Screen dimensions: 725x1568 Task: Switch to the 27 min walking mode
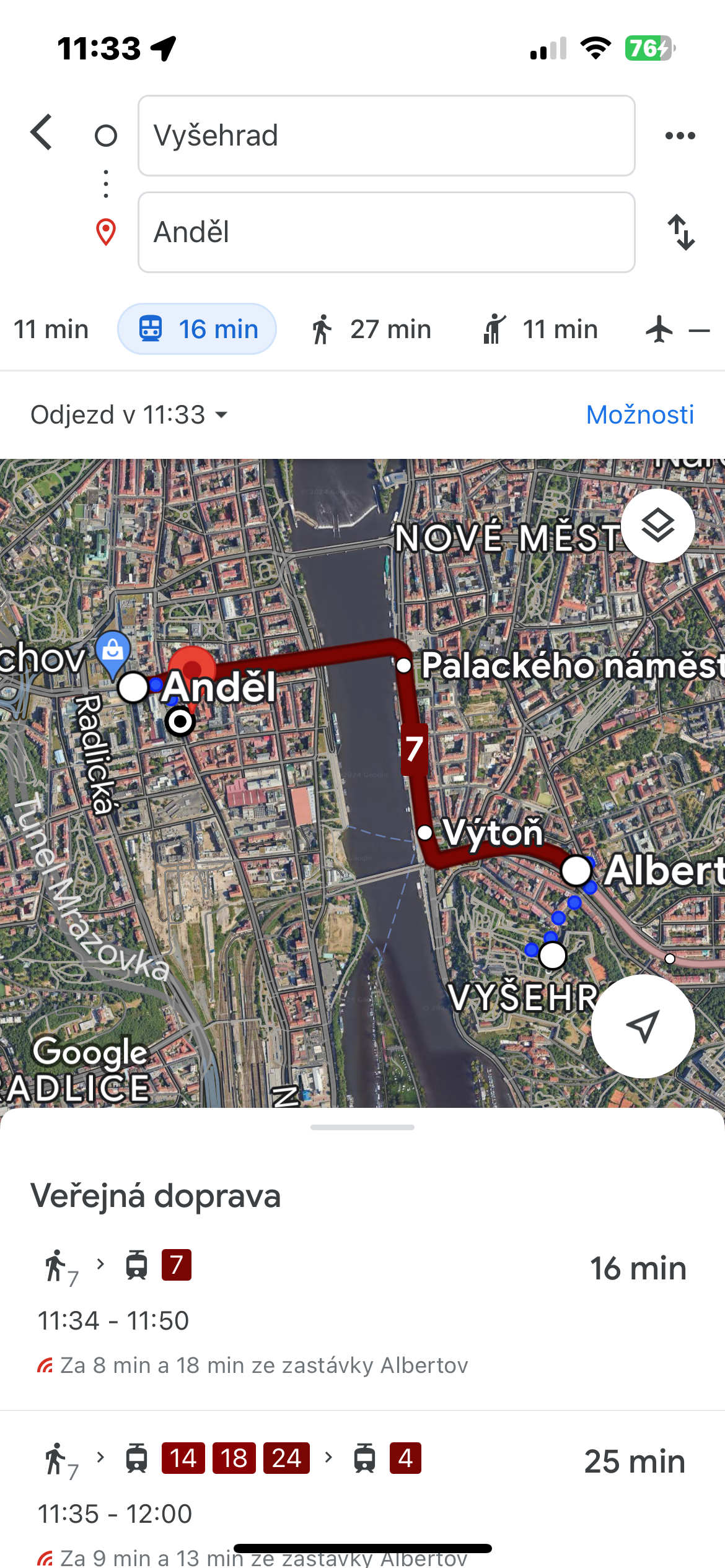371,329
